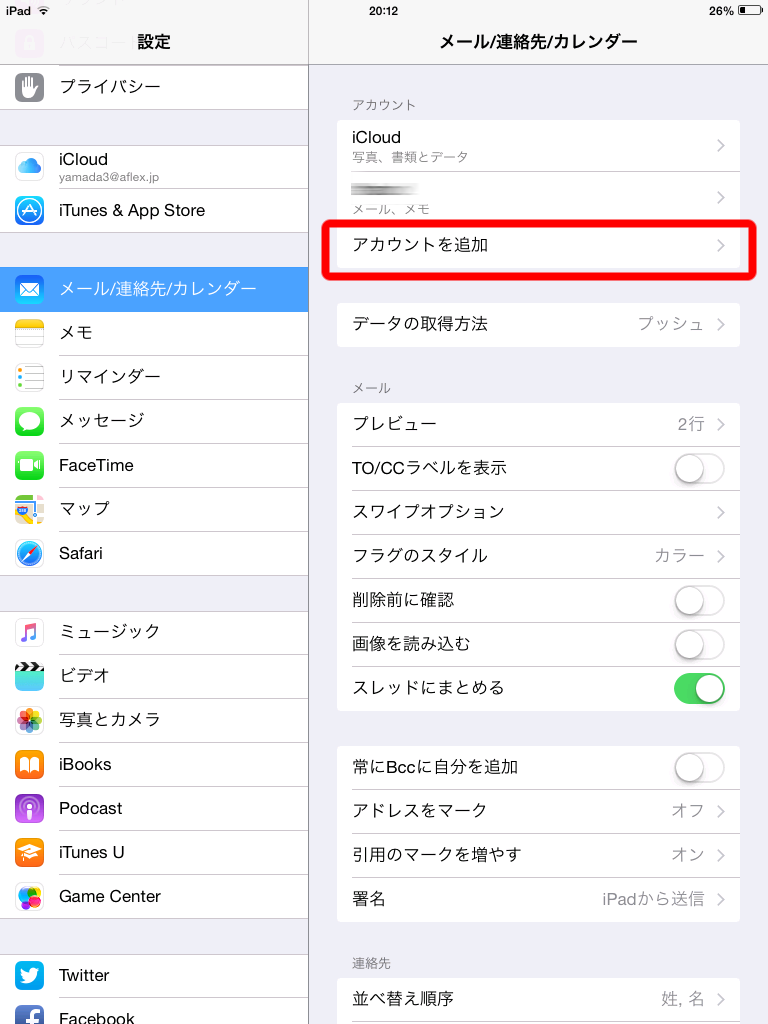The image size is (768, 1024).
Task: Open Twitter settings in sidebar
Action: (x=154, y=975)
